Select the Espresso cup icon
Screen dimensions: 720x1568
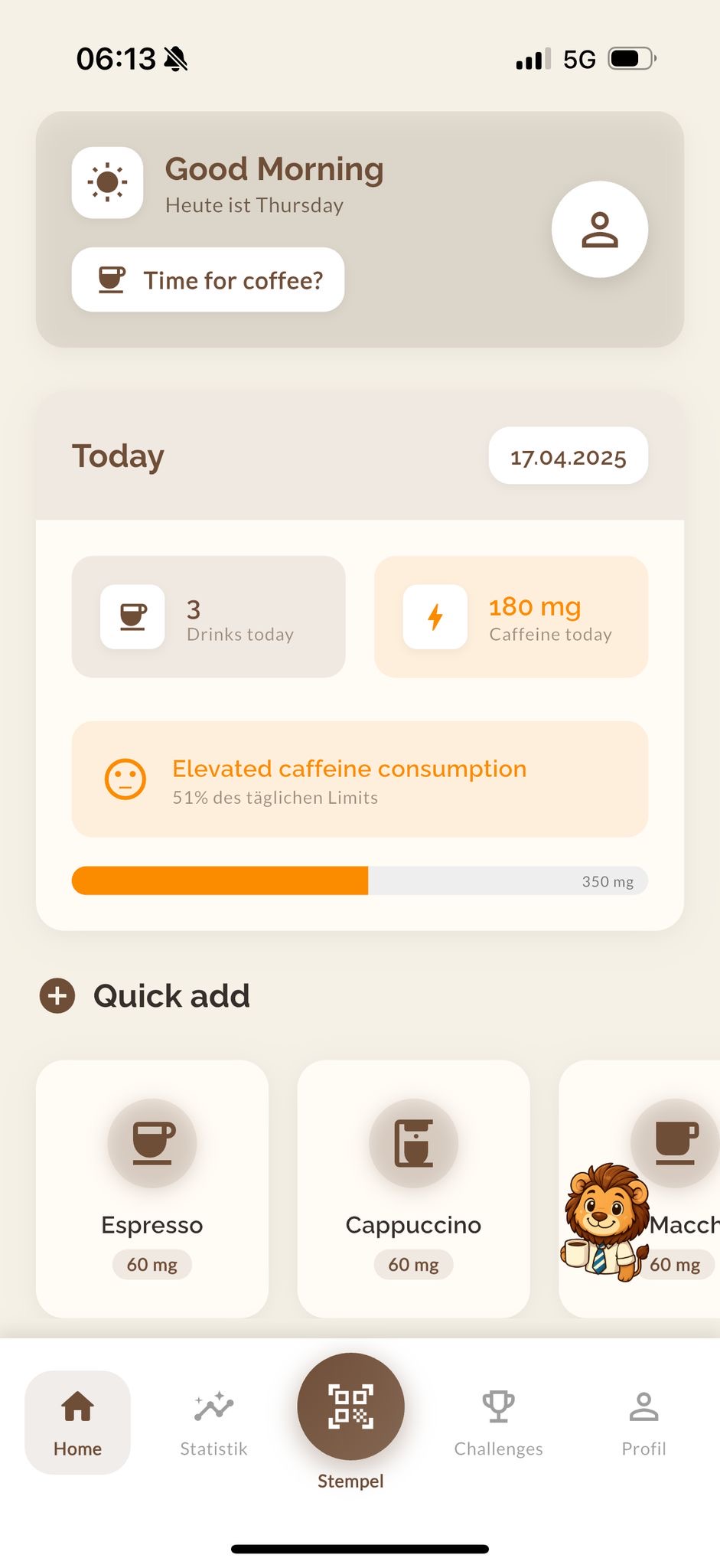click(x=151, y=1142)
